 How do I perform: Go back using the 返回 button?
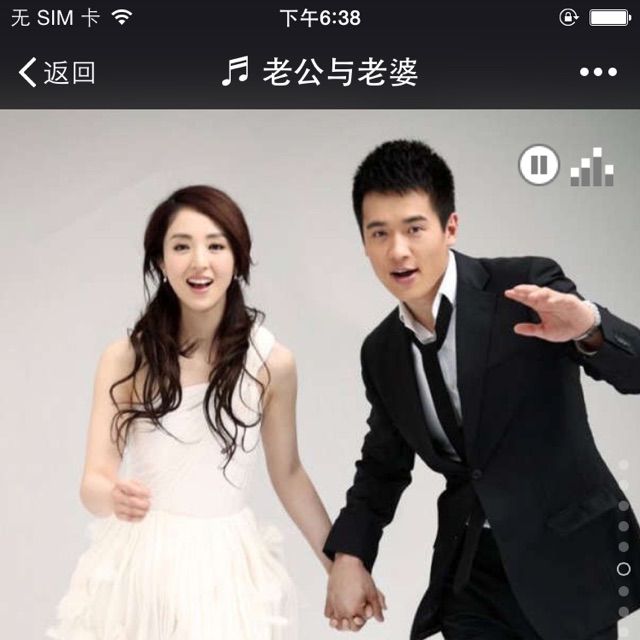pyautogui.click(x=57, y=72)
